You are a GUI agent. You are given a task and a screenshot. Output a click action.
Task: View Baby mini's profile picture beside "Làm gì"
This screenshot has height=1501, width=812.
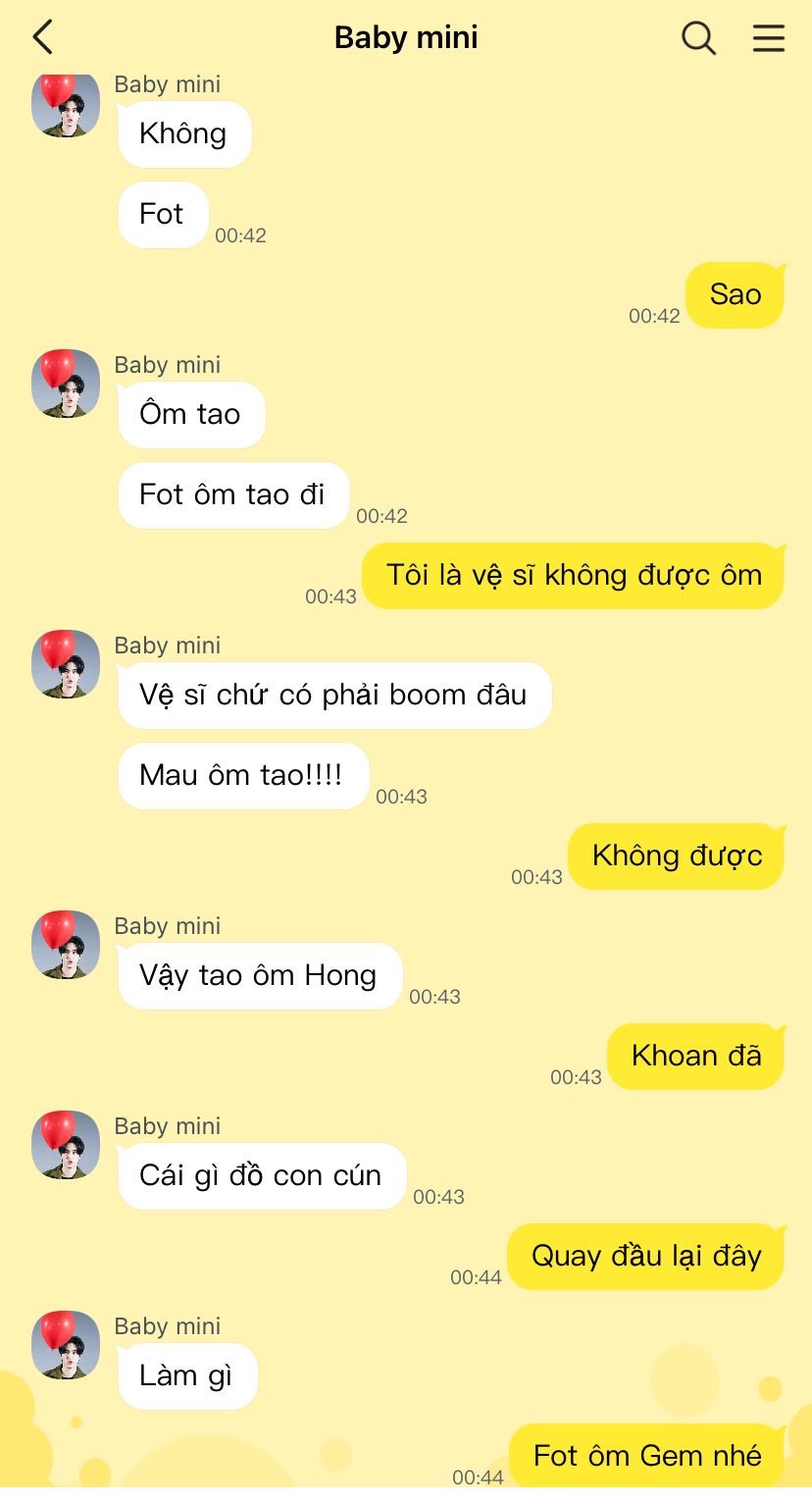pyautogui.click(x=66, y=1345)
